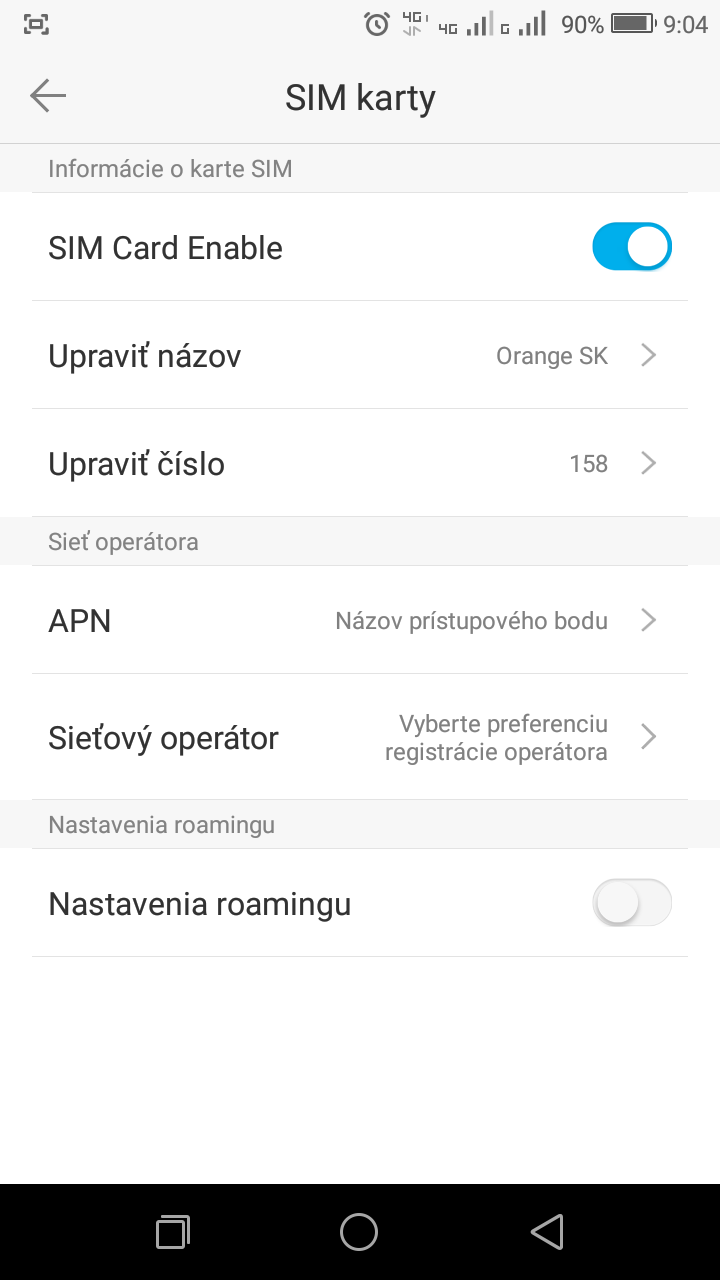The image size is (720, 1280).
Task: Turn off the SIM Card Enable switch
Action: 631,247
